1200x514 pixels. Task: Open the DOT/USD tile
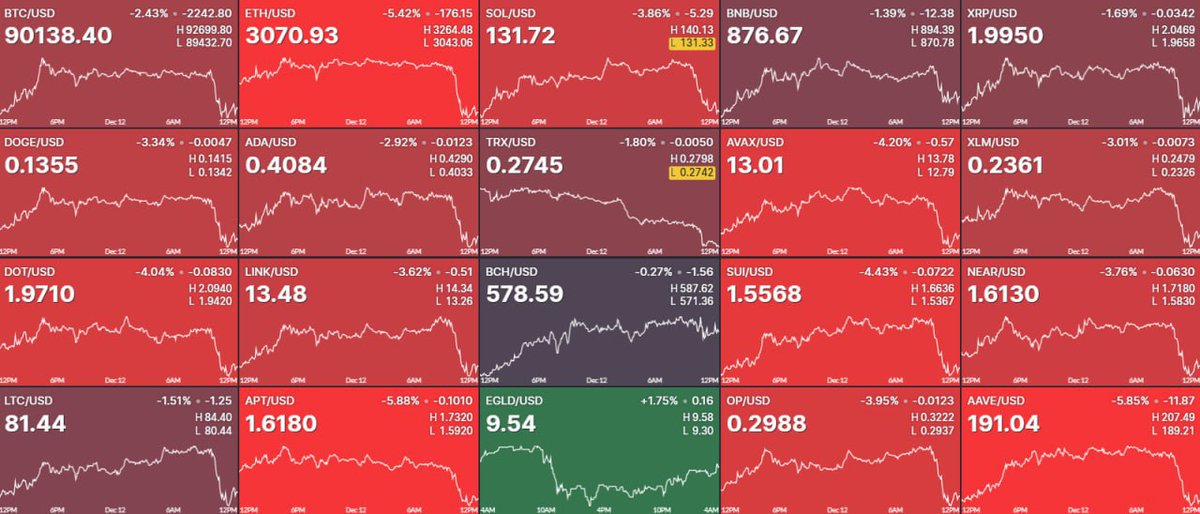pyautogui.click(x=119, y=322)
